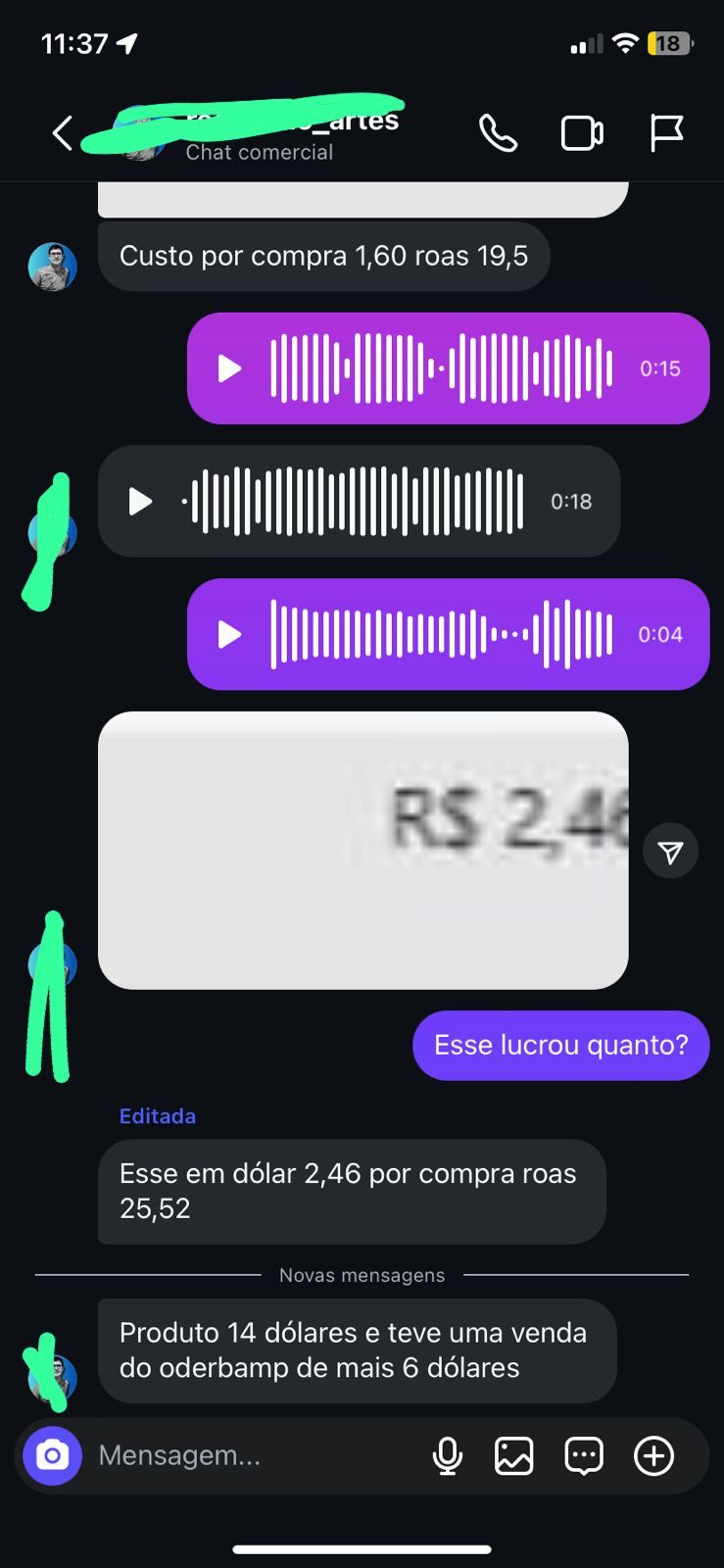Go back to the inbox list
The height and width of the screenshot is (1568, 724).
coord(63,133)
